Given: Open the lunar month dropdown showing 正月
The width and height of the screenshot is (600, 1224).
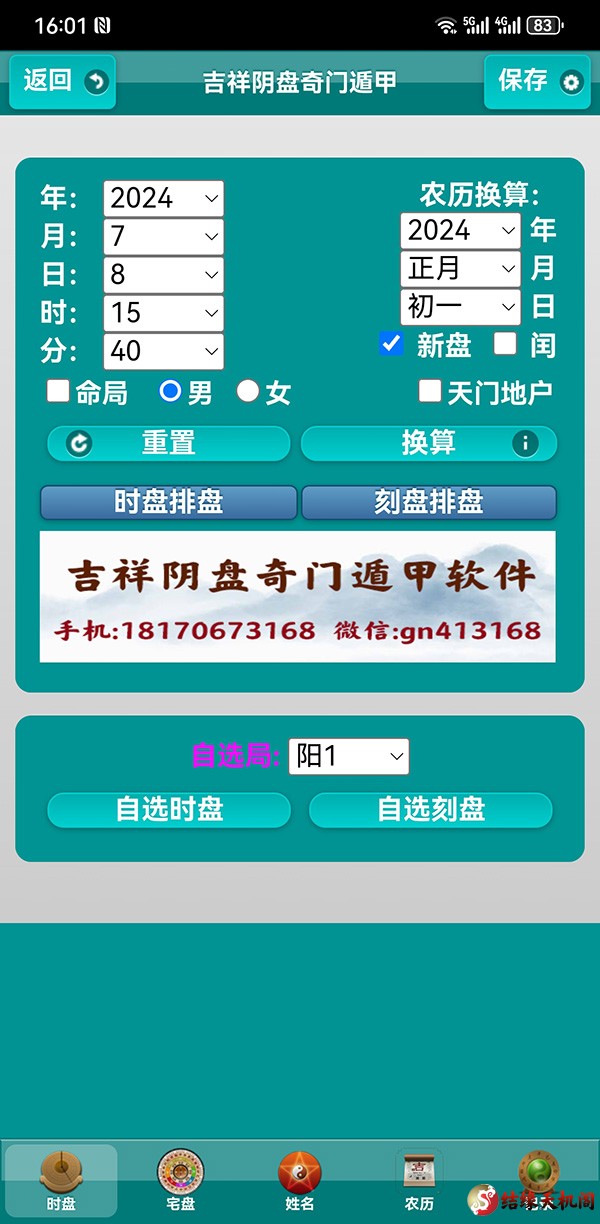Looking at the screenshot, I should (x=460, y=268).
